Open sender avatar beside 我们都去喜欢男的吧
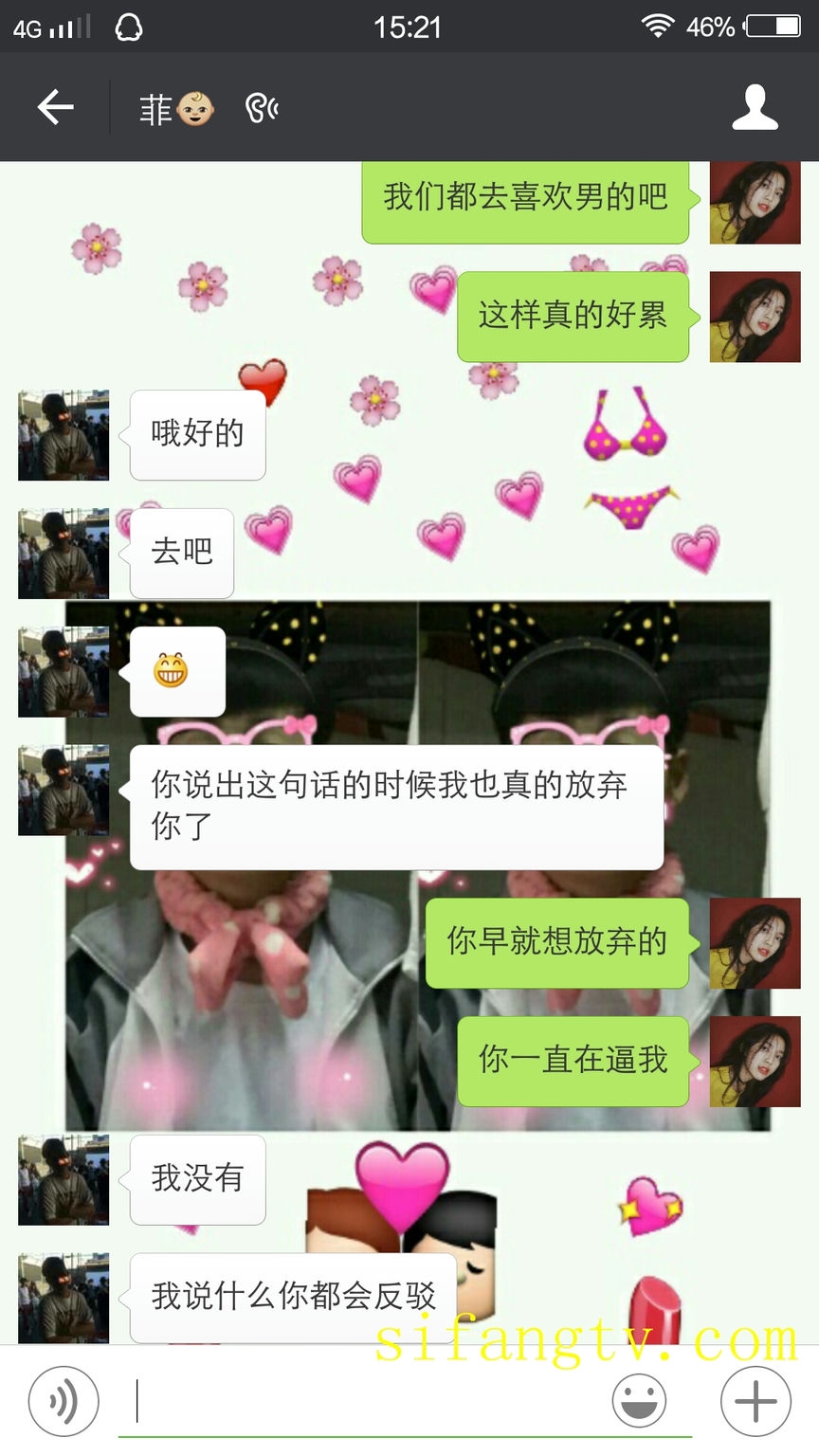 click(x=755, y=201)
